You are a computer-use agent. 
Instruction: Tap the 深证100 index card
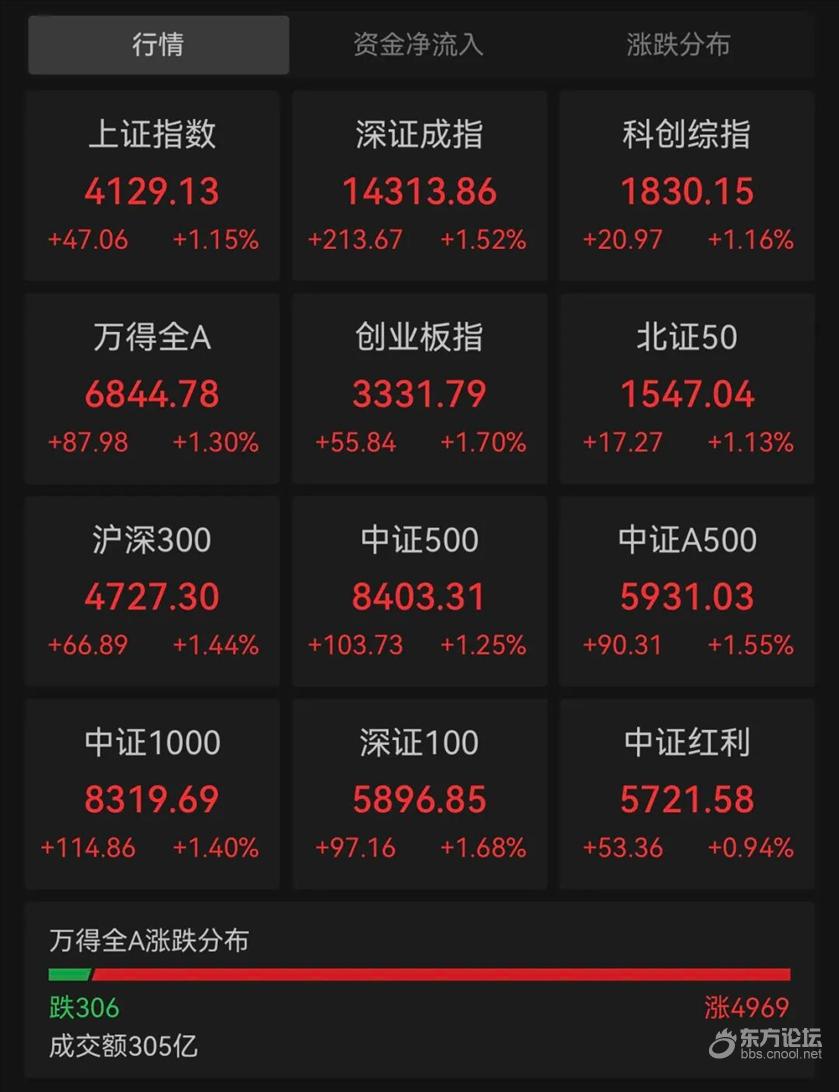(419, 794)
